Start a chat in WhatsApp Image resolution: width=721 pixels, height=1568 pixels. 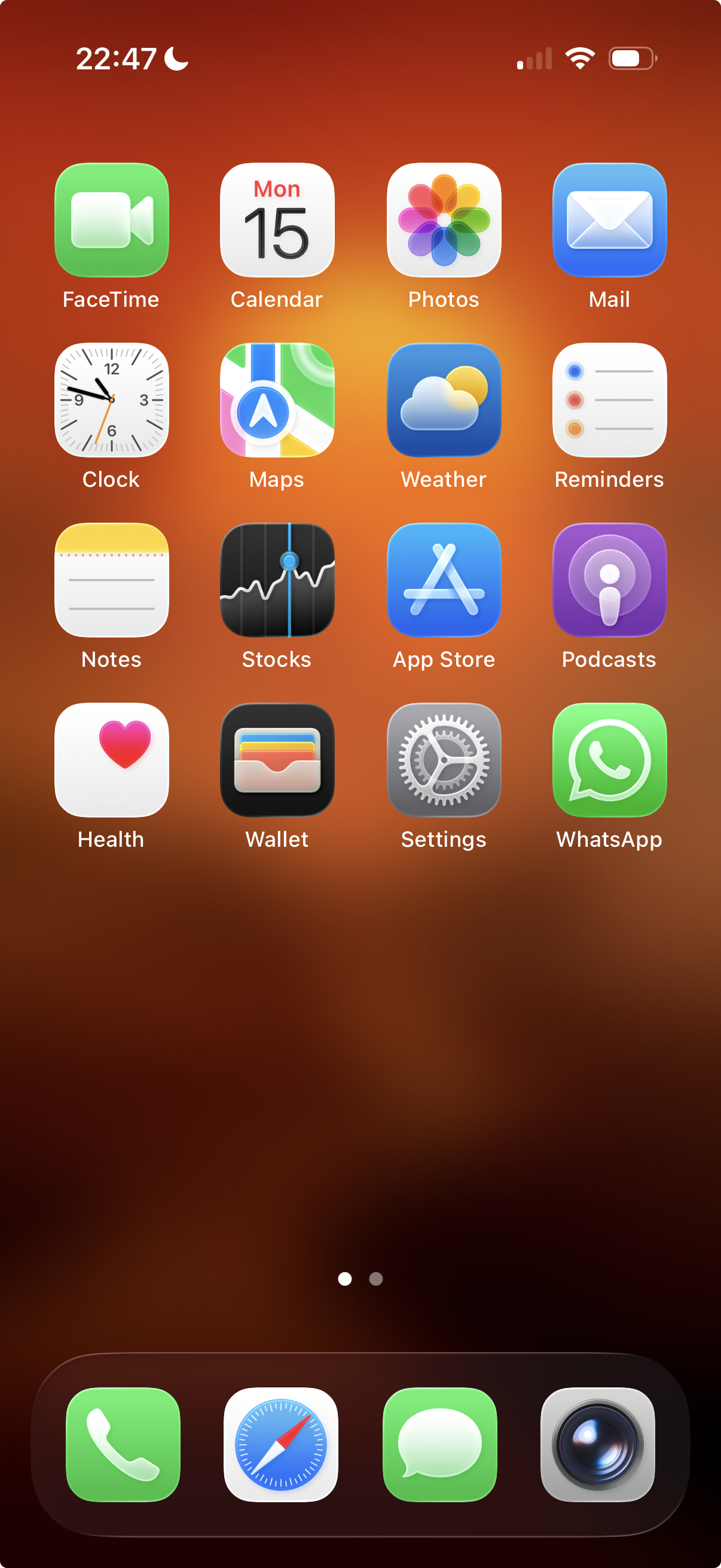[609, 760]
